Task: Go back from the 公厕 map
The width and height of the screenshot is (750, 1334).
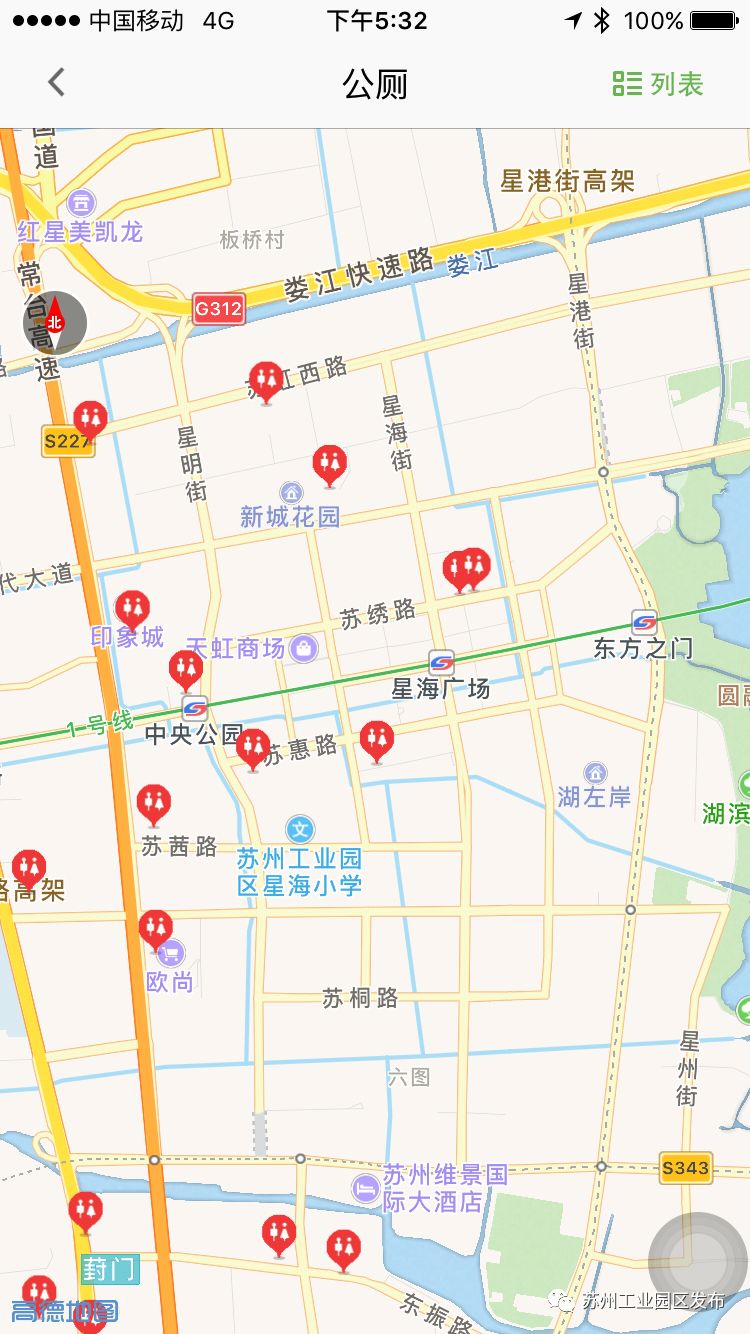Action: [57, 83]
